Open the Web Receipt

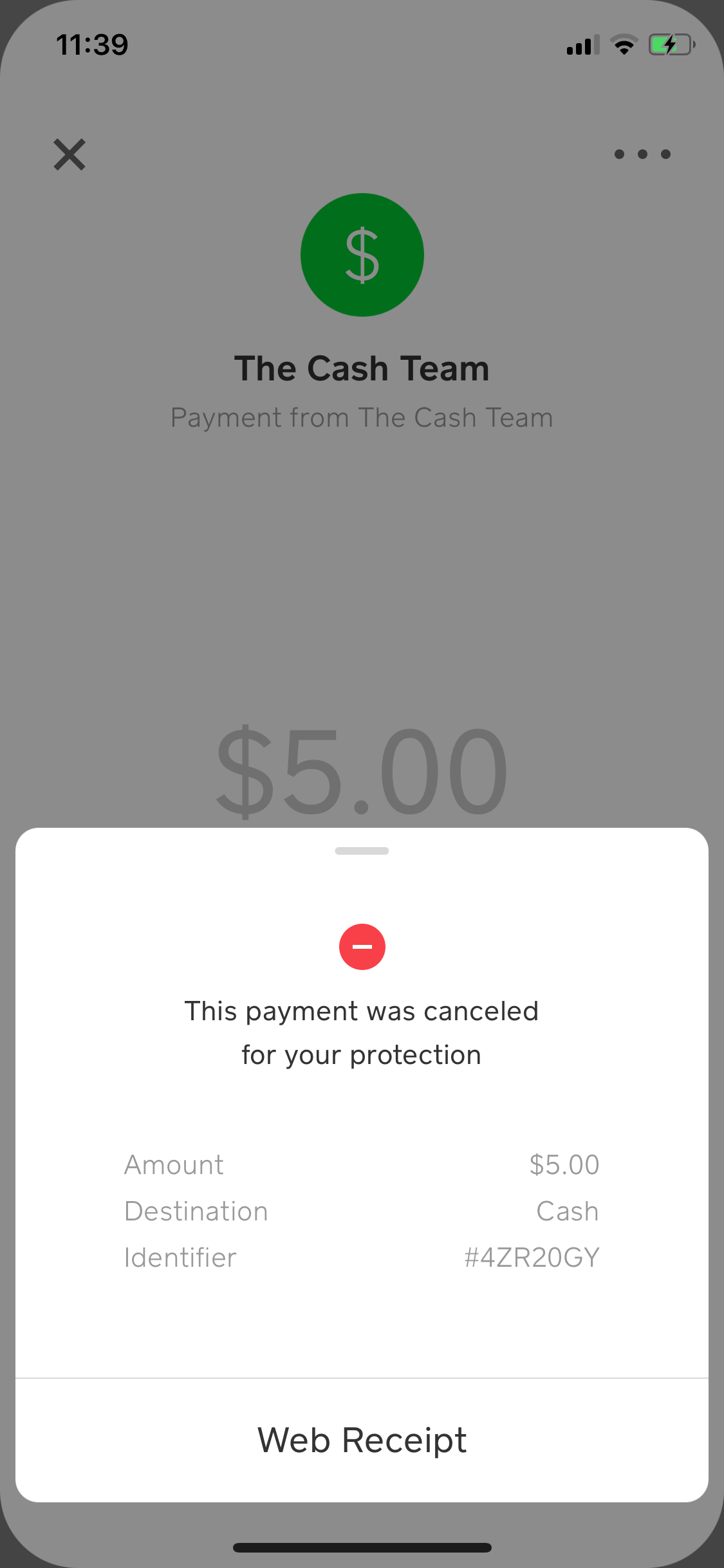362,1441
